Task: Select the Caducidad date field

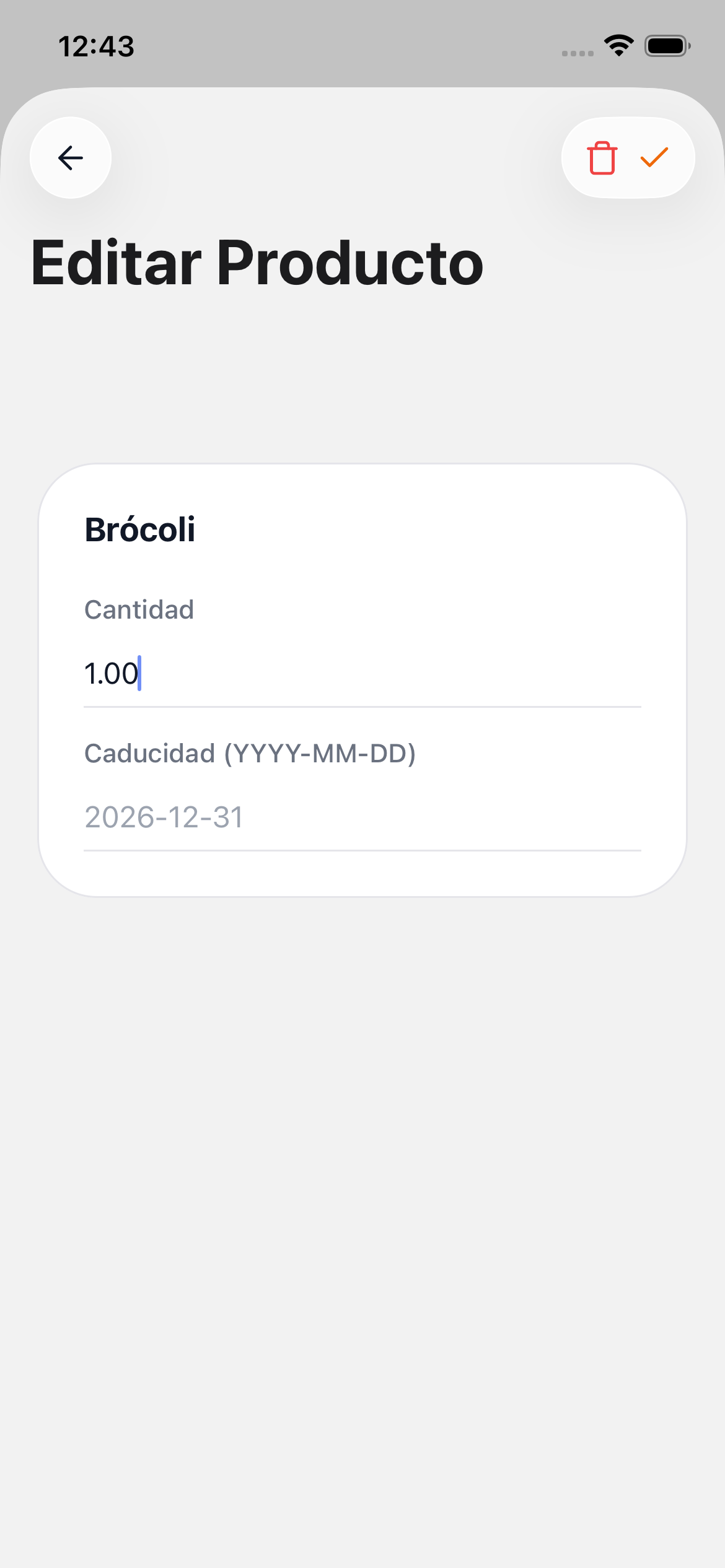Action: tap(362, 817)
